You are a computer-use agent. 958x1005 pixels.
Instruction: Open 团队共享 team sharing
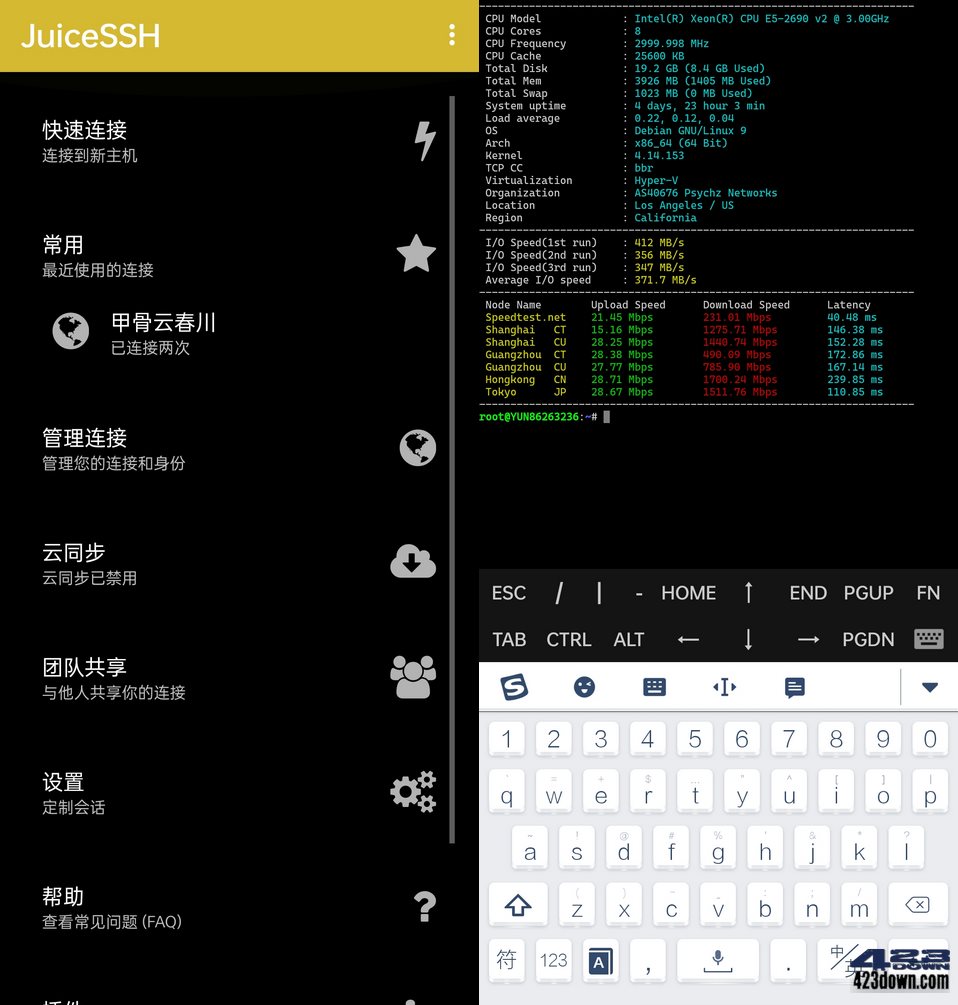click(x=238, y=678)
